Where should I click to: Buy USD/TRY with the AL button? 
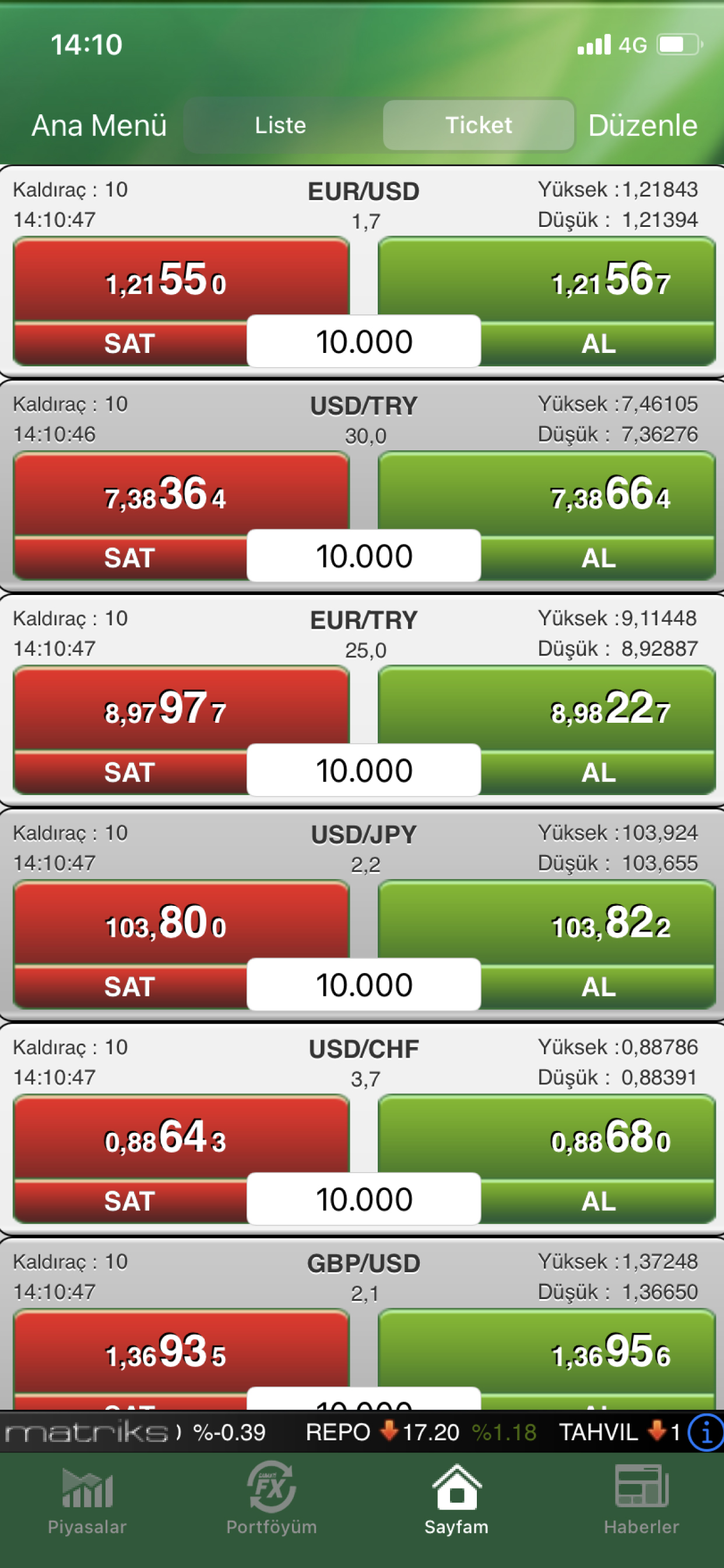(x=598, y=558)
